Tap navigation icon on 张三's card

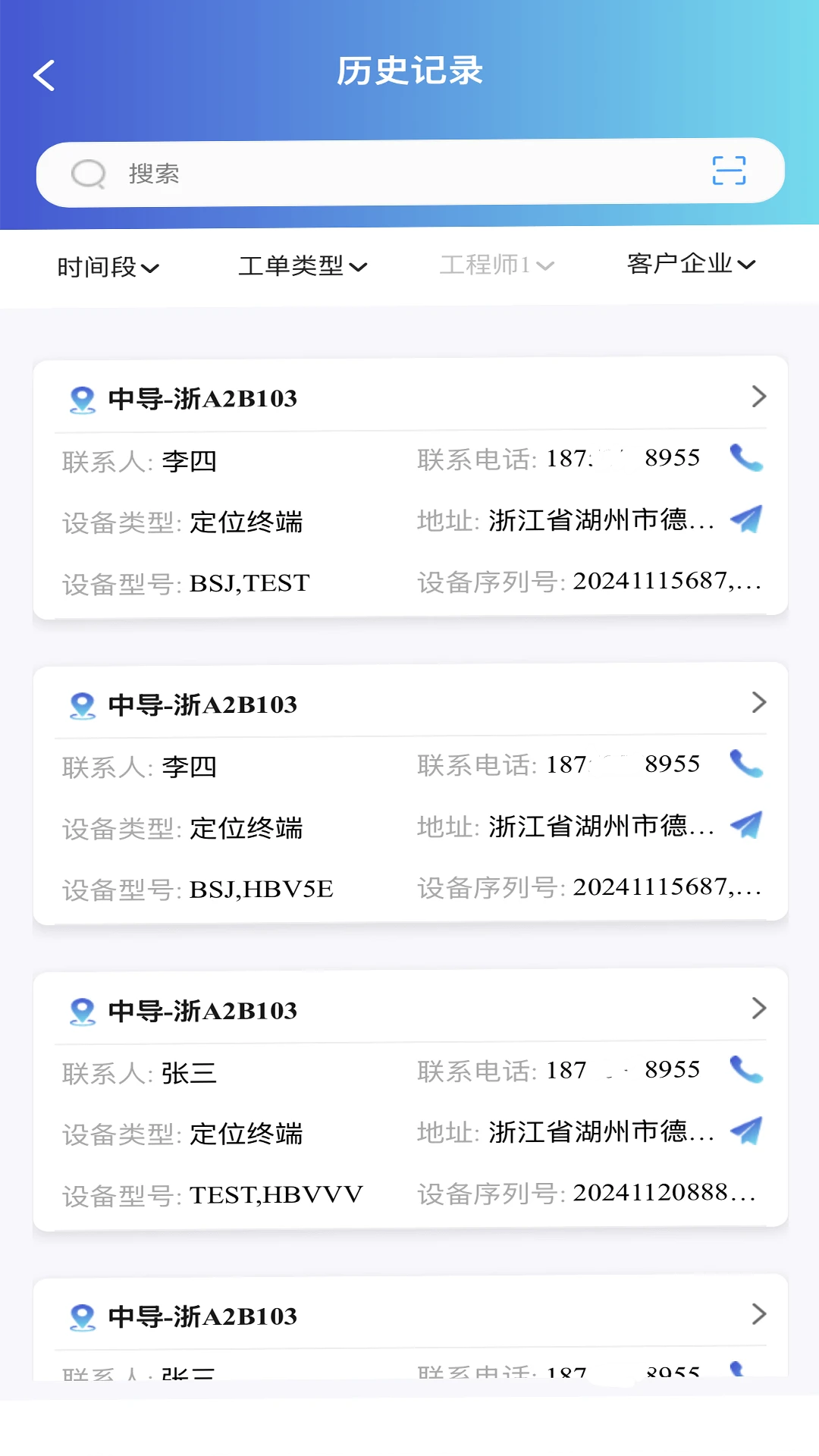click(x=746, y=1130)
